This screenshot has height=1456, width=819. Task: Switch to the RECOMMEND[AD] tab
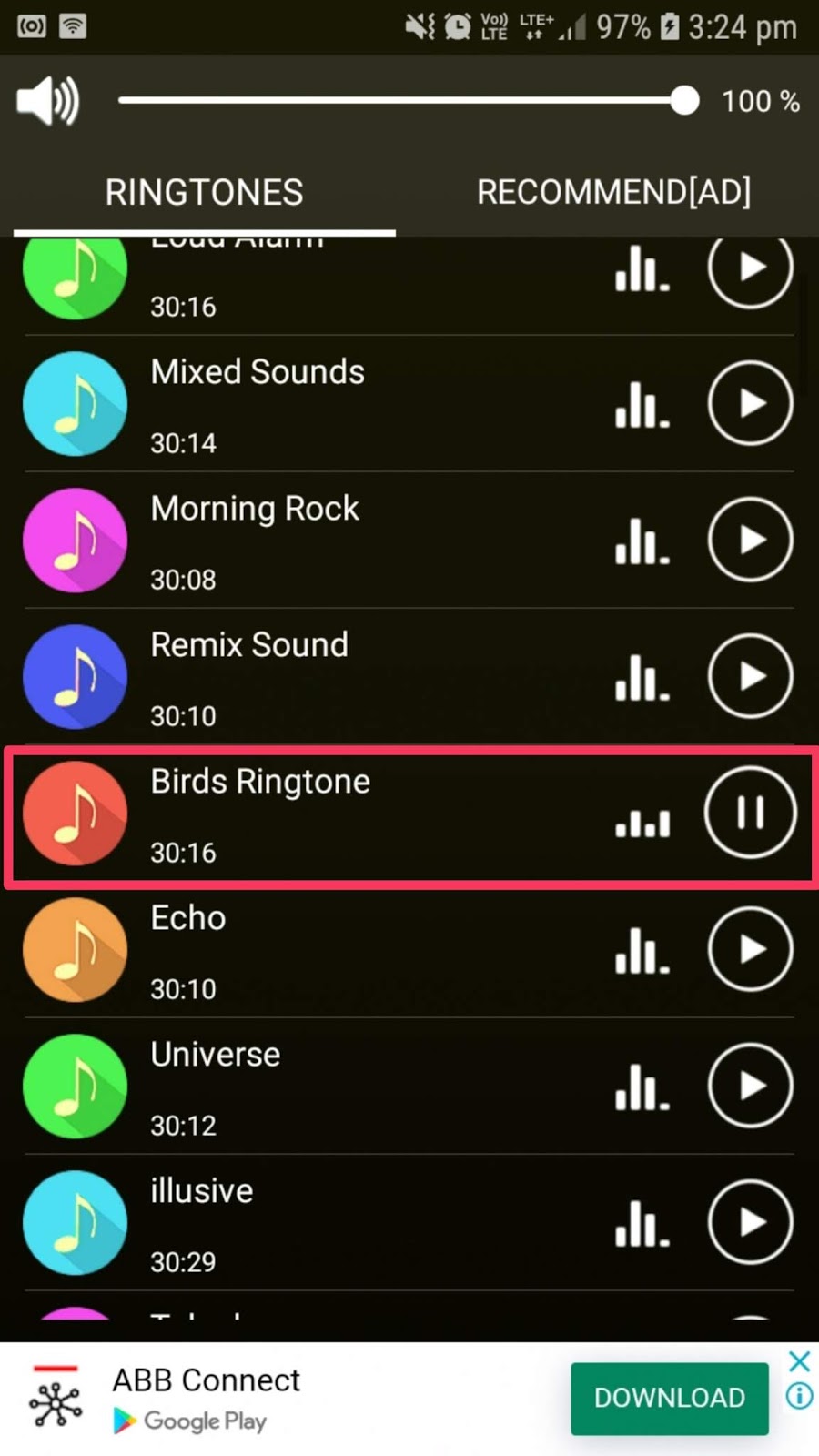click(x=614, y=192)
